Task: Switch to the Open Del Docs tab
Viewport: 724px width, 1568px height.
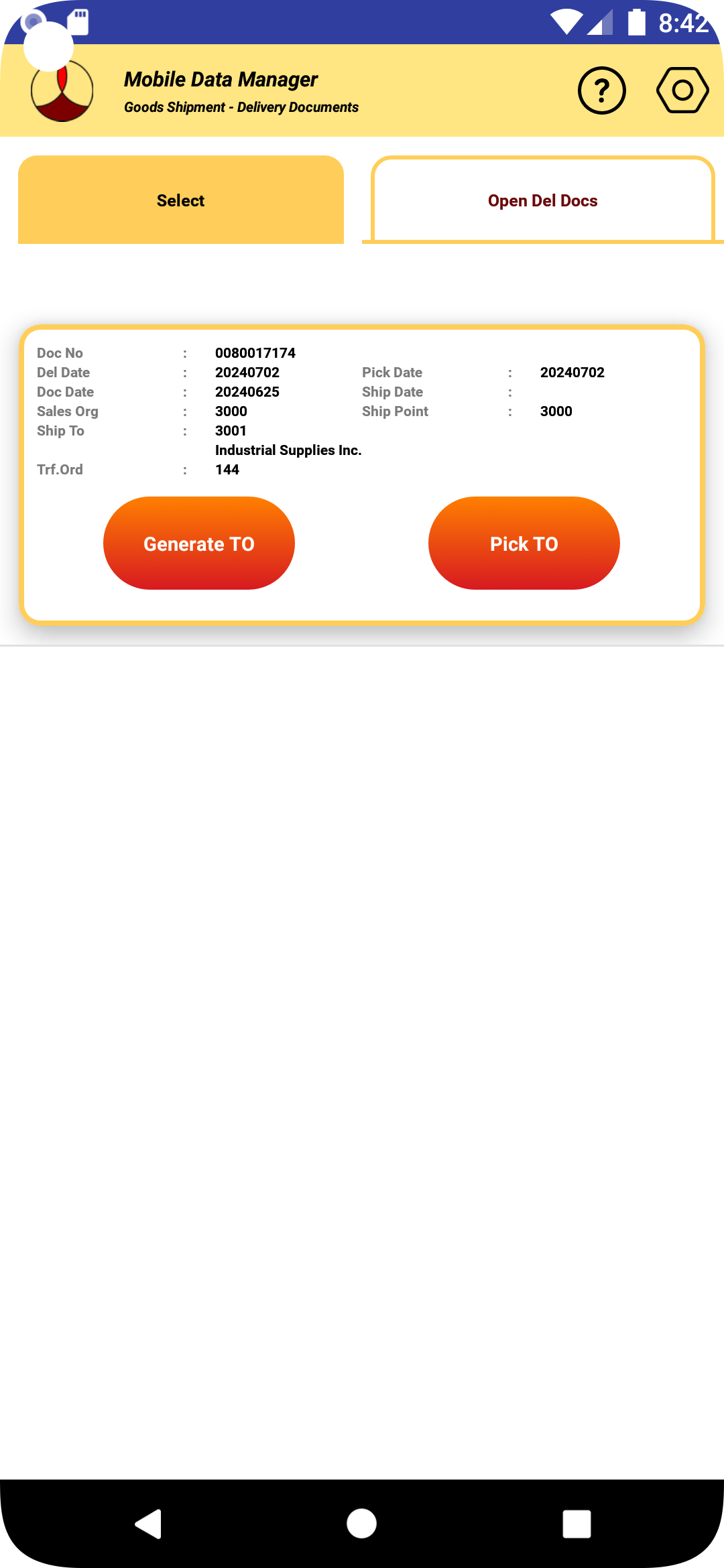Action: (542, 200)
